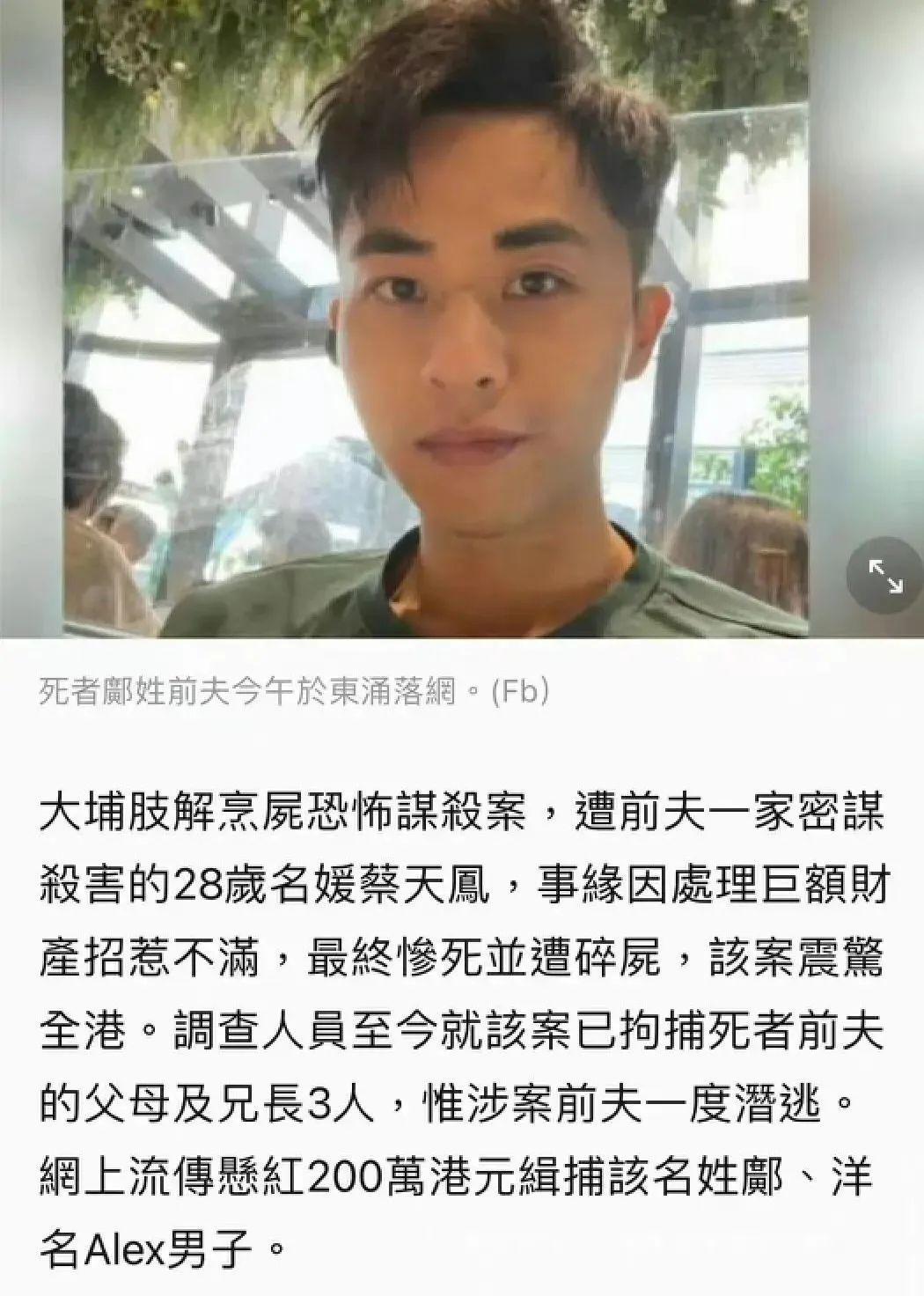This screenshot has width=924, height=1296.
Task: Expand the article photo to fullscreen
Action: click(884, 577)
